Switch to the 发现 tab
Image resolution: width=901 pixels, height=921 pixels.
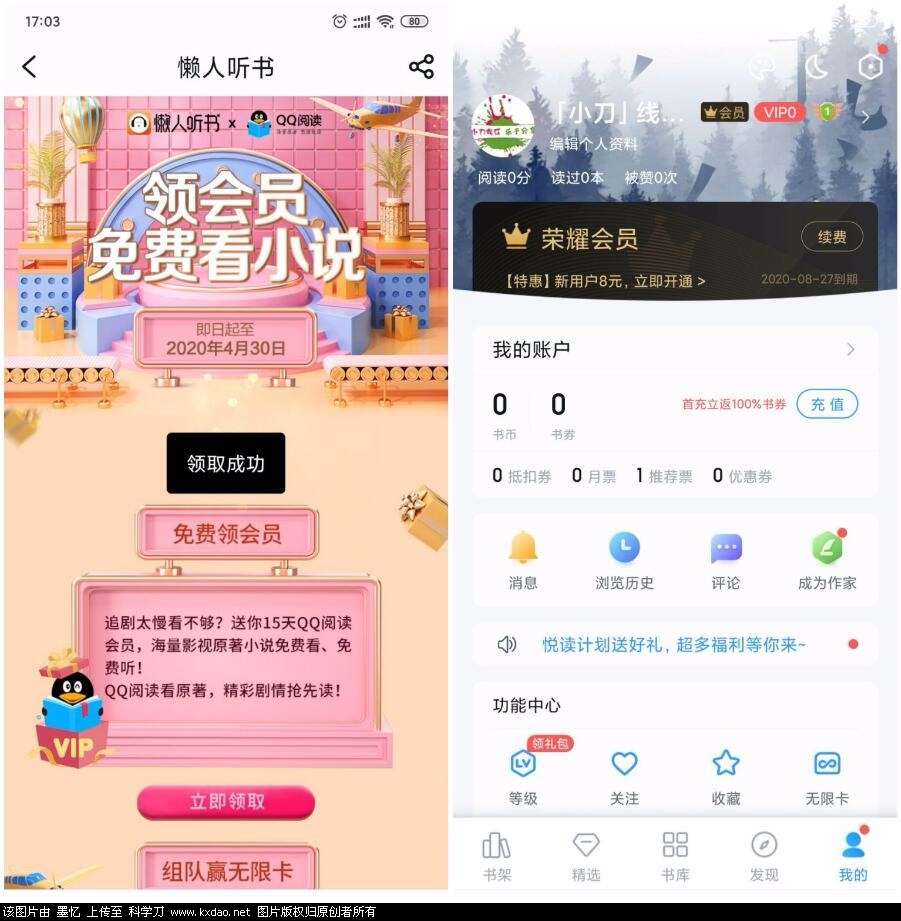[x=764, y=856]
